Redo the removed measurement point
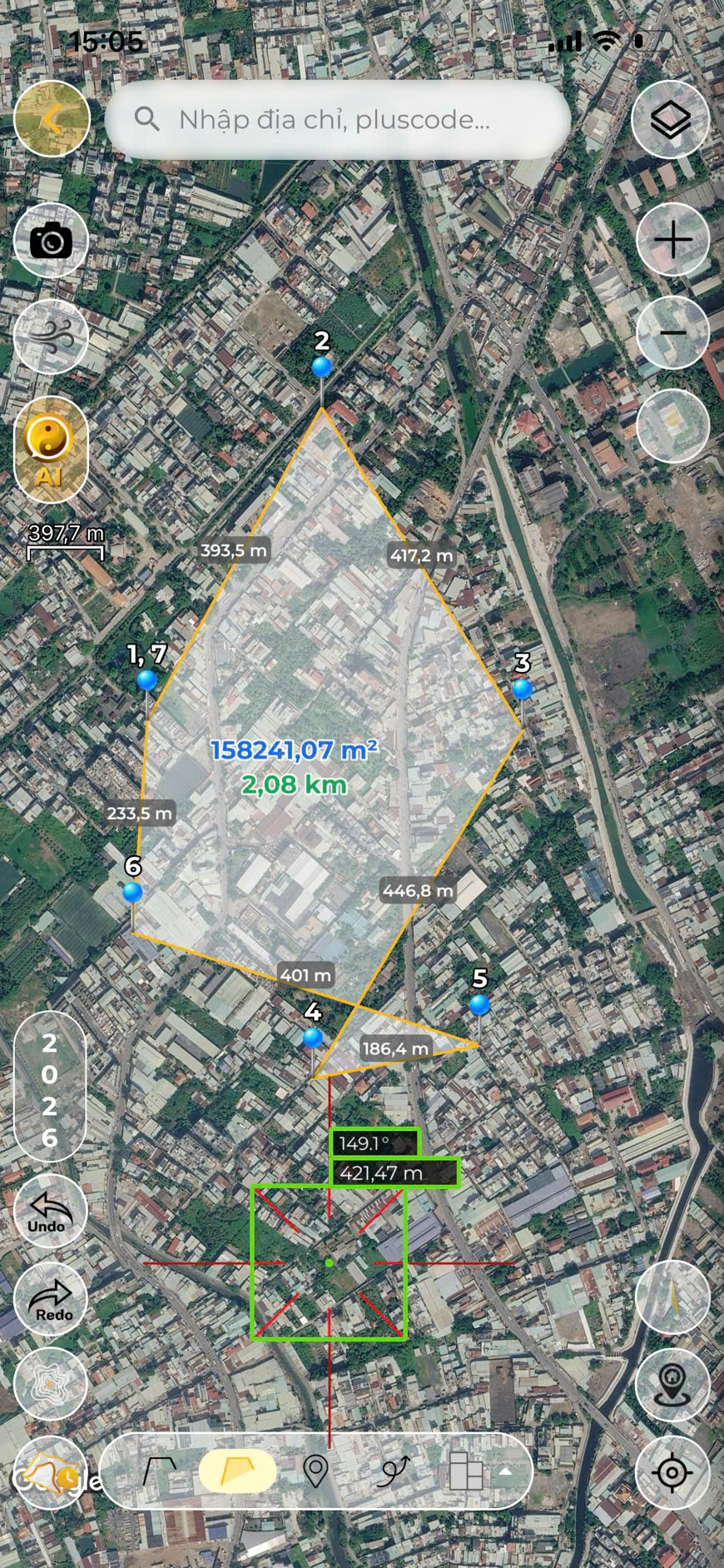This screenshot has height=1568, width=724. point(51,1300)
